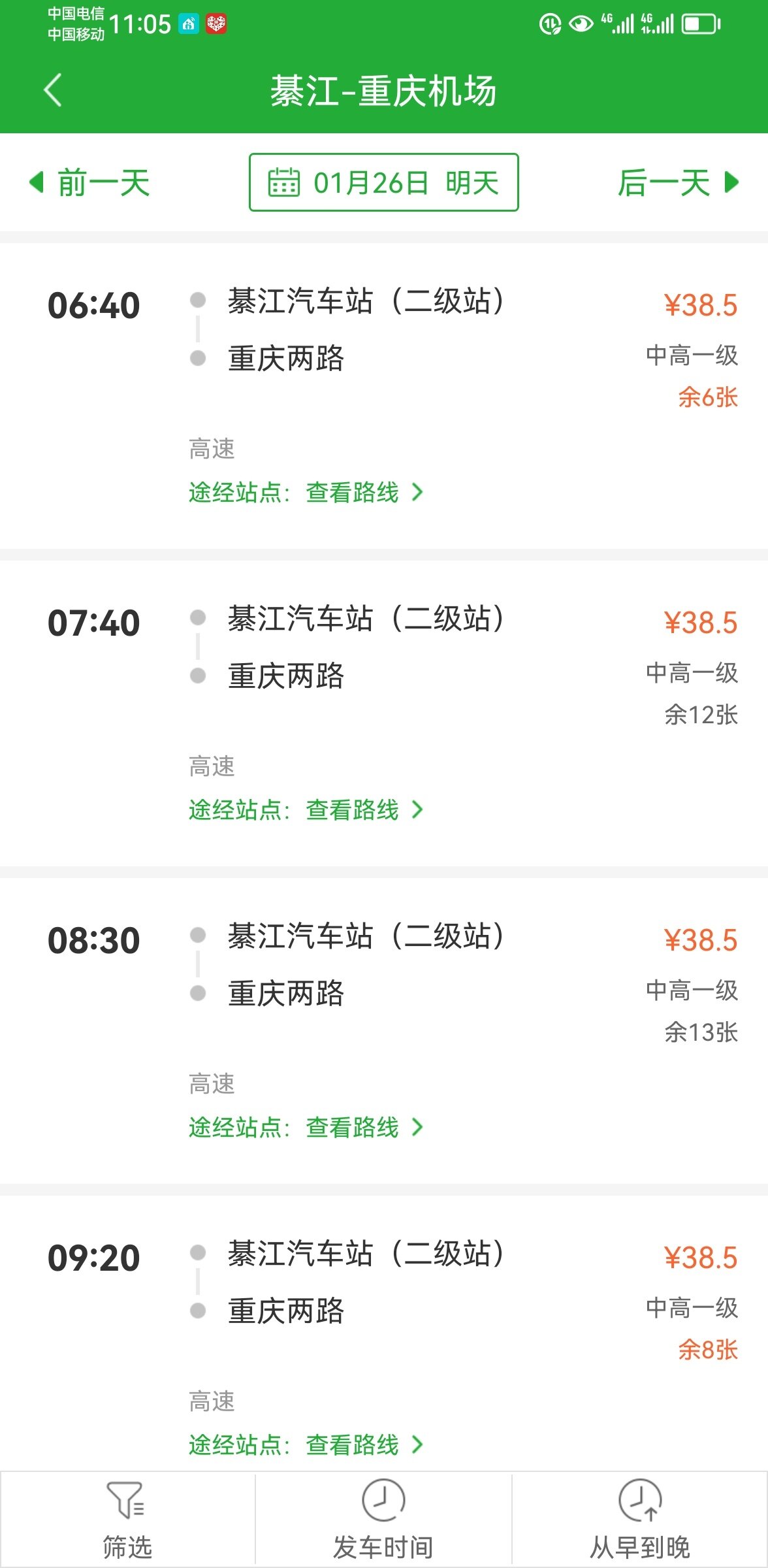Toggle 从早到晚 sort order
768x1568 pixels.
(640, 1520)
